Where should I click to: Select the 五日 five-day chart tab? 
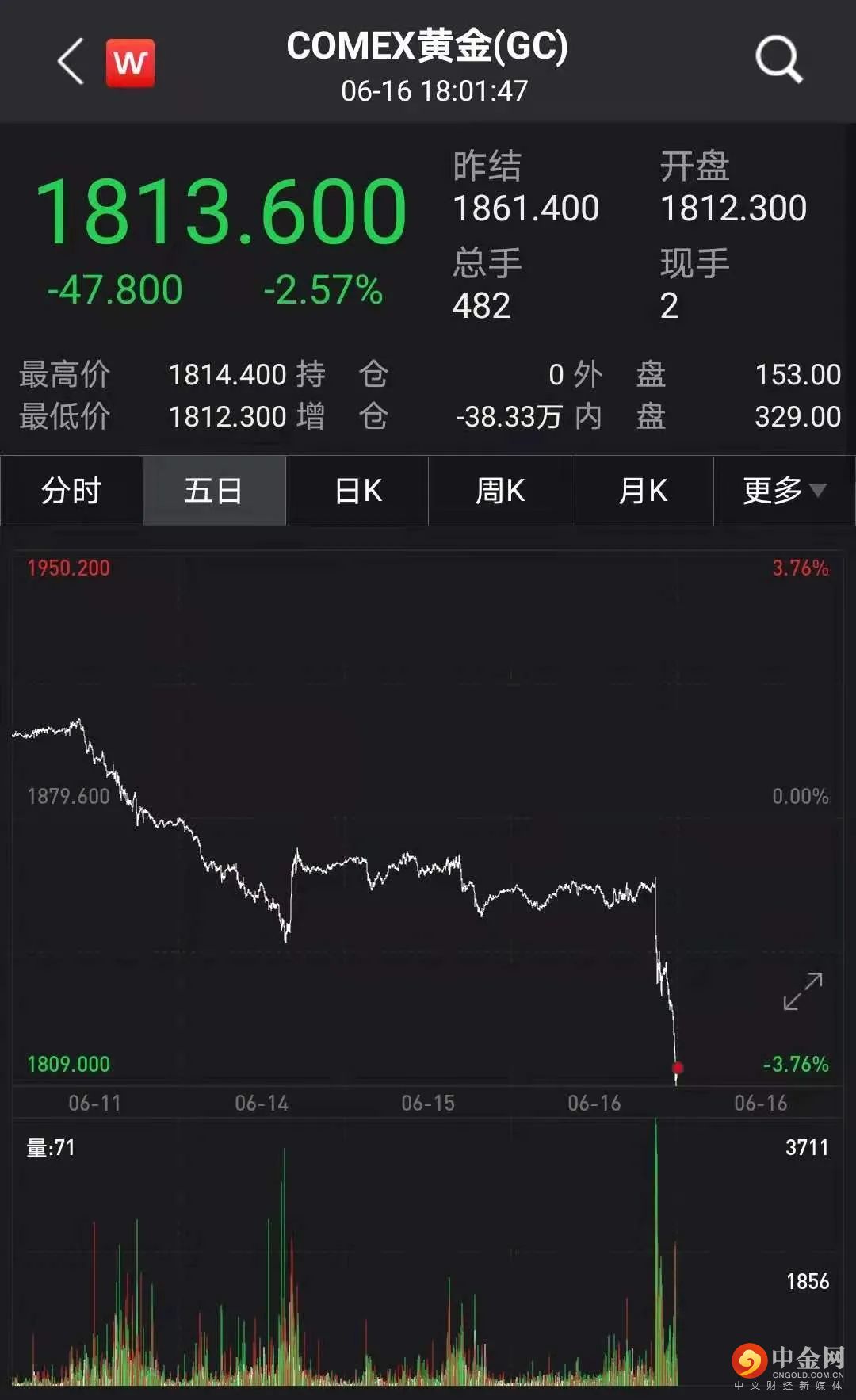point(214,491)
